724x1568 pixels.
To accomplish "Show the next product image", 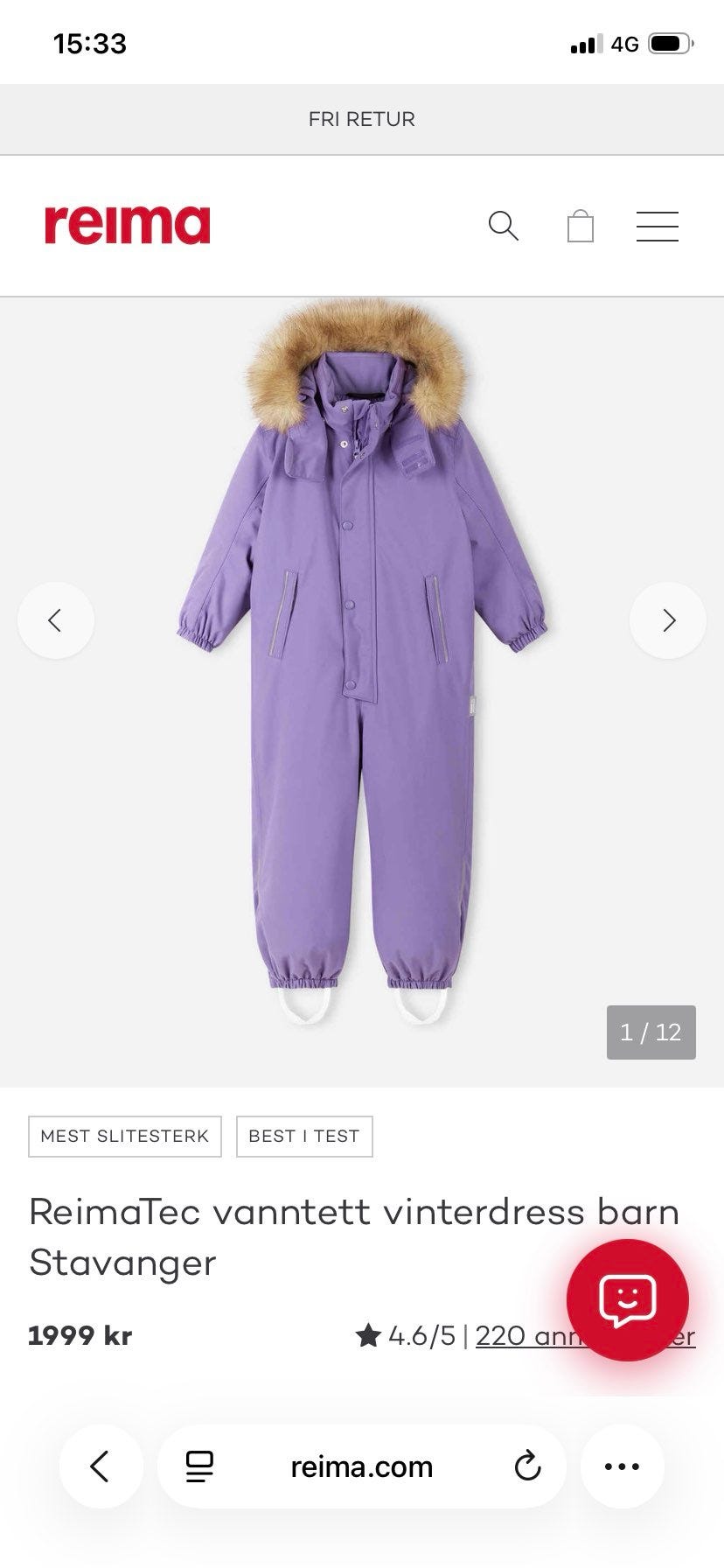I will (668, 620).
